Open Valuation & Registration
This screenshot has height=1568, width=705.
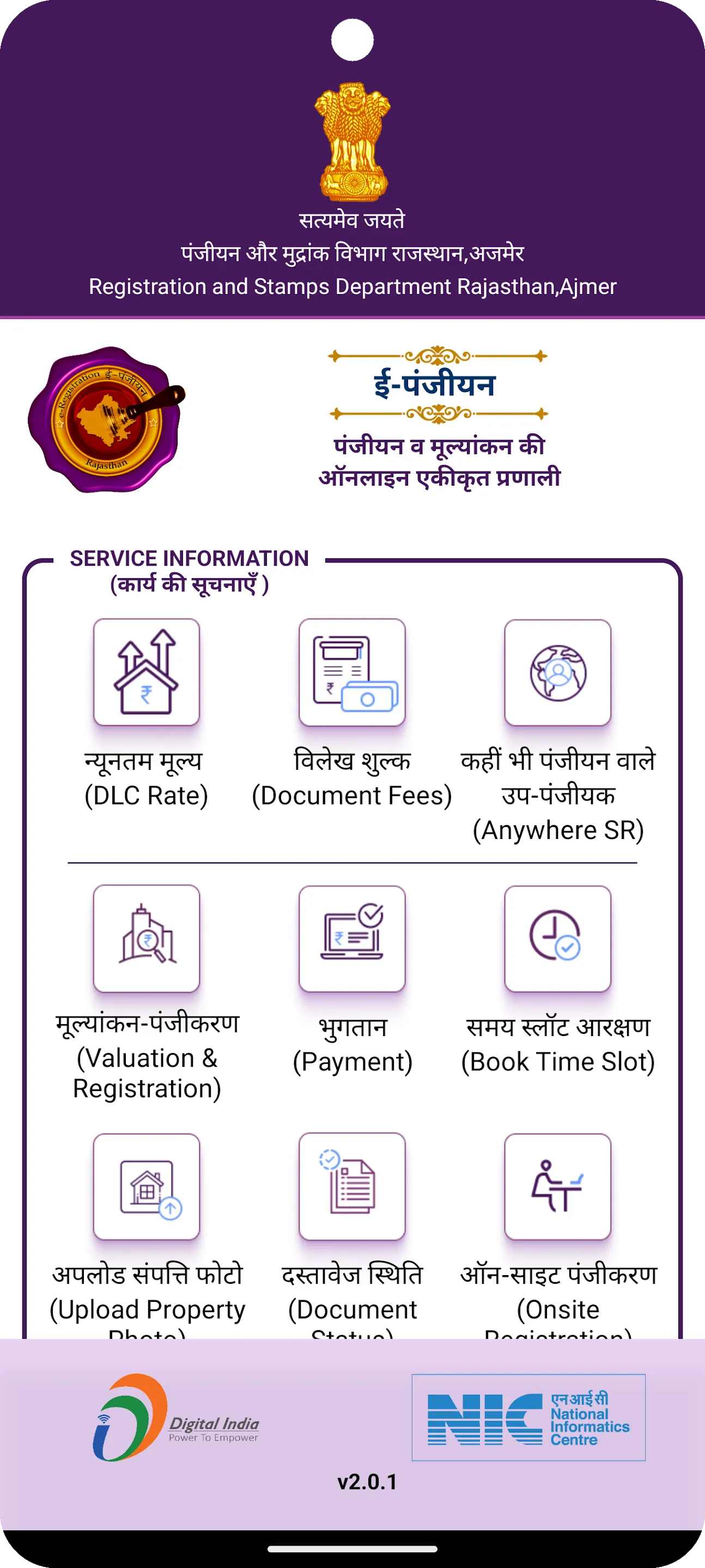click(146, 939)
